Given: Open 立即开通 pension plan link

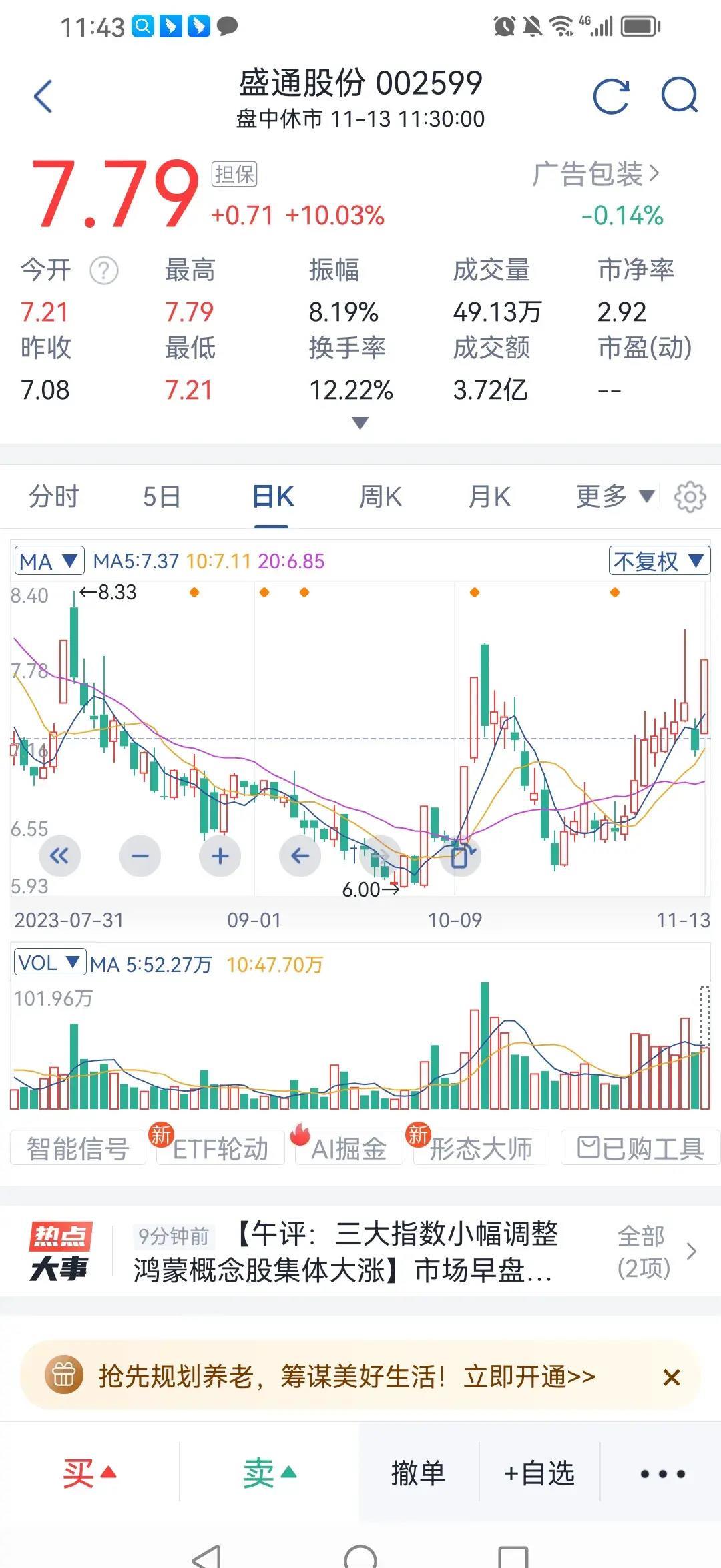Looking at the screenshot, I should (x=528, y=1376).
